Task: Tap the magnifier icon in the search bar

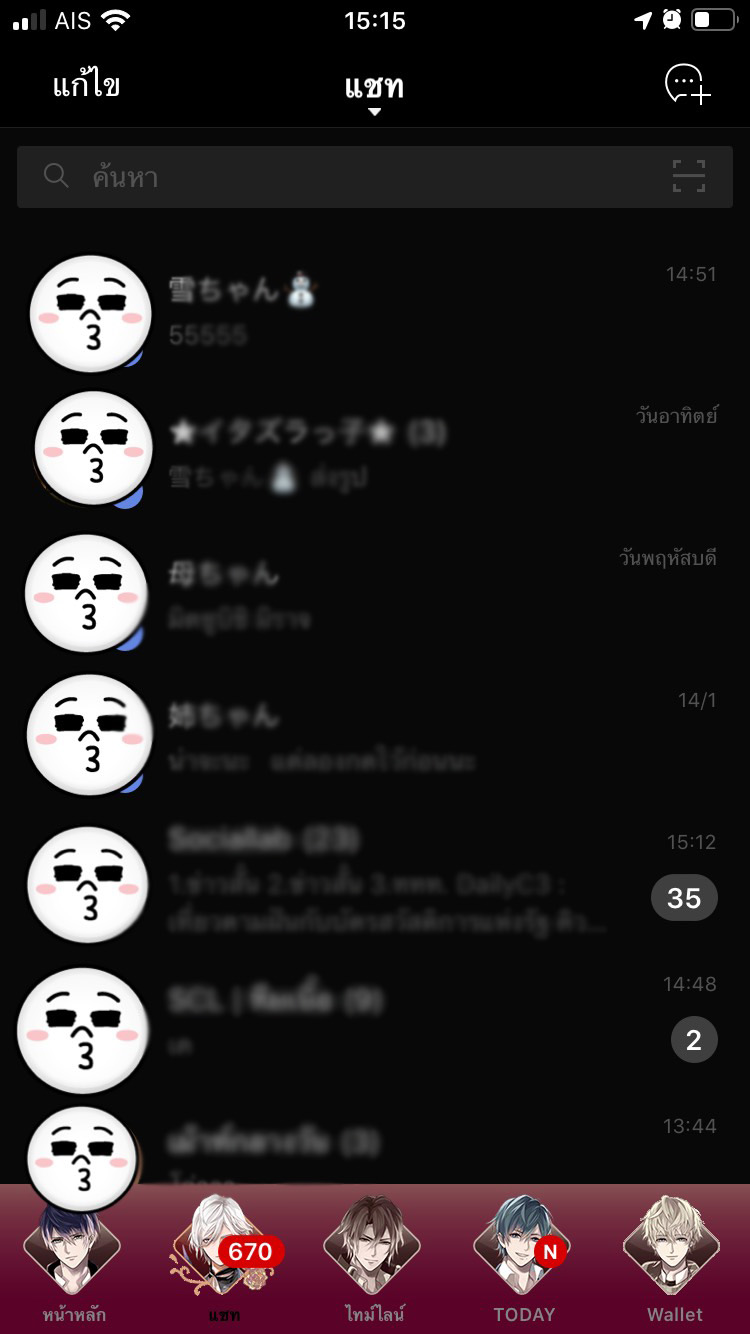Action: [55, 176]
